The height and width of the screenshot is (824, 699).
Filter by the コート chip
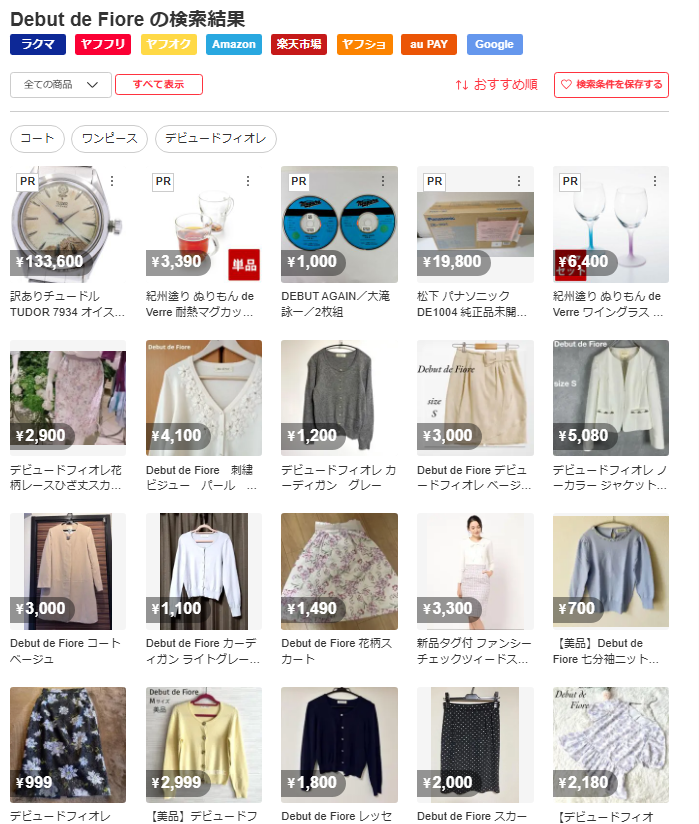38,139
